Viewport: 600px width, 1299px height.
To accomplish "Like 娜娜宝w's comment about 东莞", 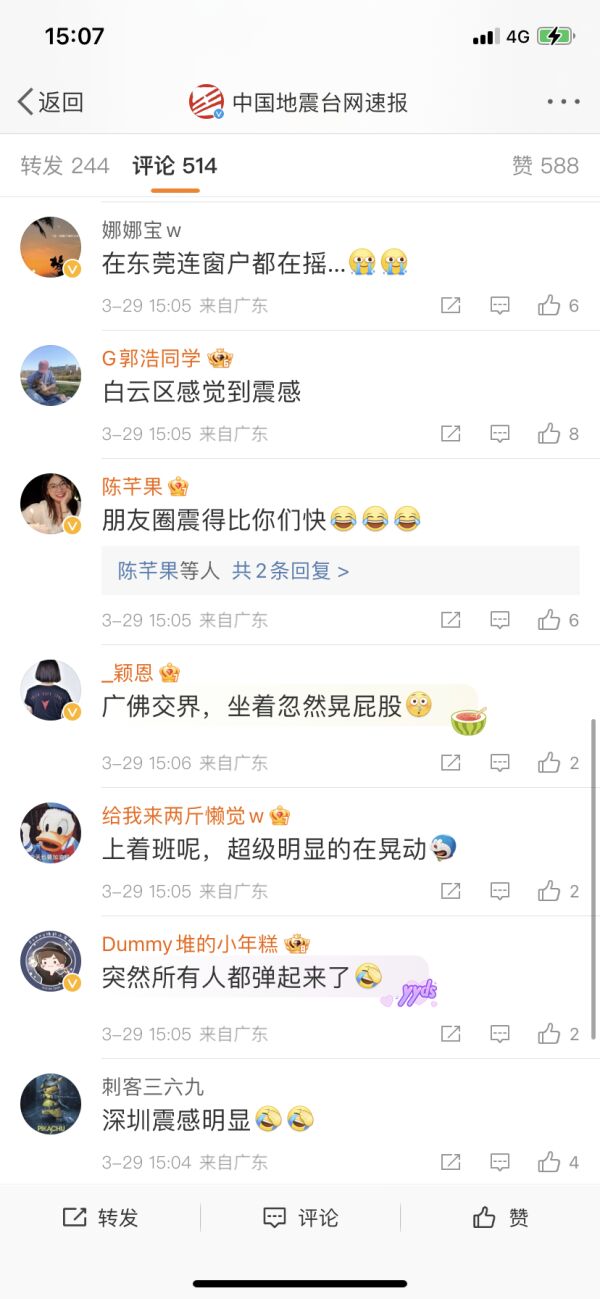I will click(549, 306).
